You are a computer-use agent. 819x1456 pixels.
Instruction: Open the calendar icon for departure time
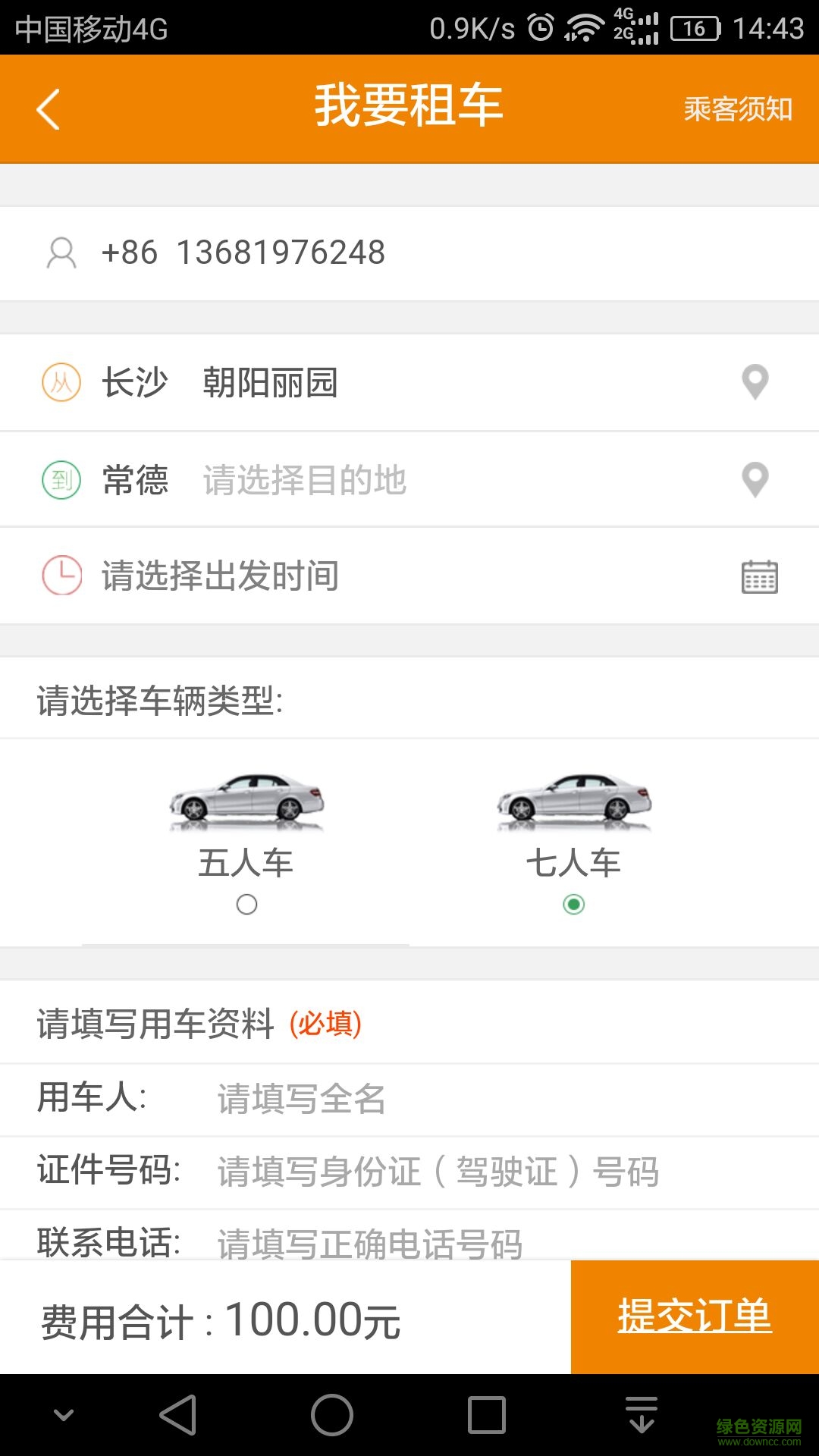(x=761, y=576)
